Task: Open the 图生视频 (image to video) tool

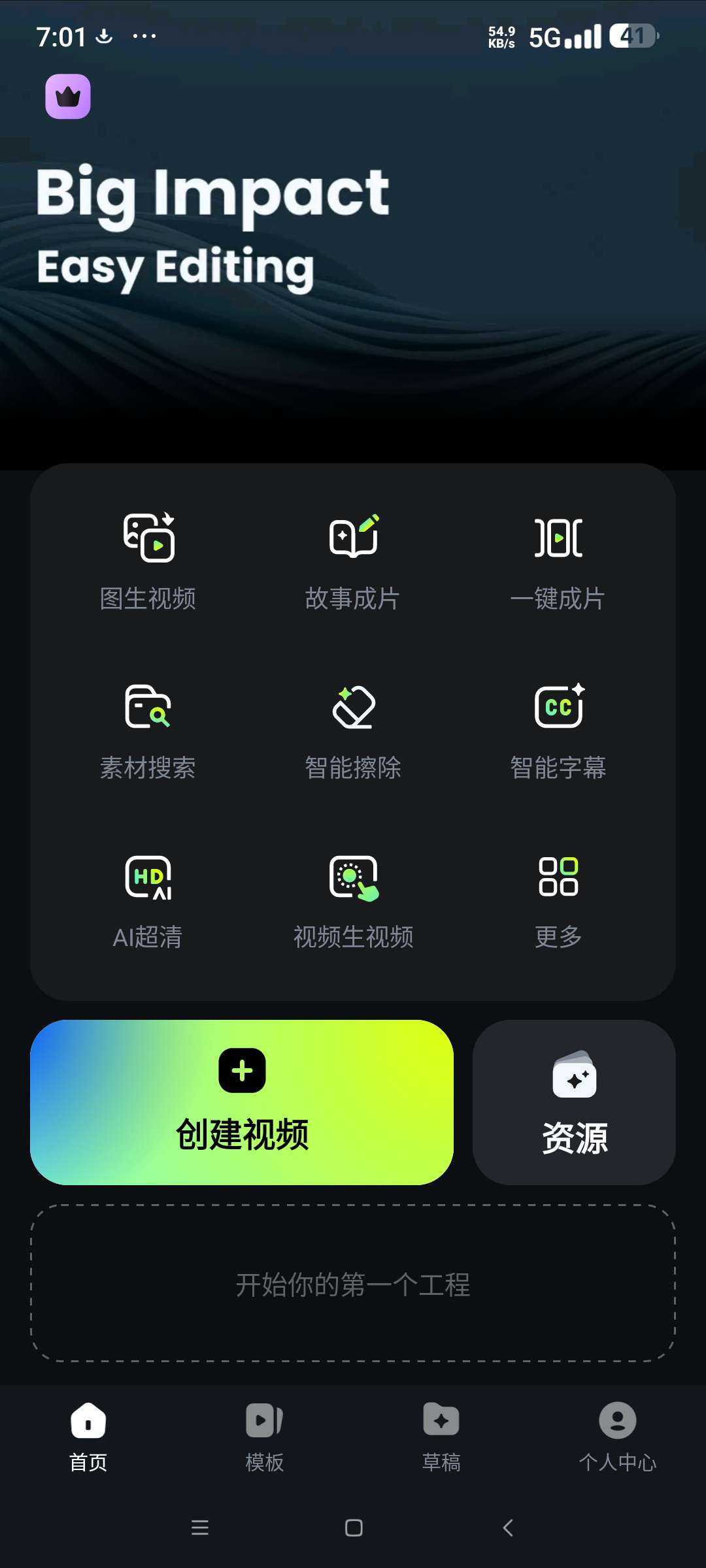Action: click(149, 562)
